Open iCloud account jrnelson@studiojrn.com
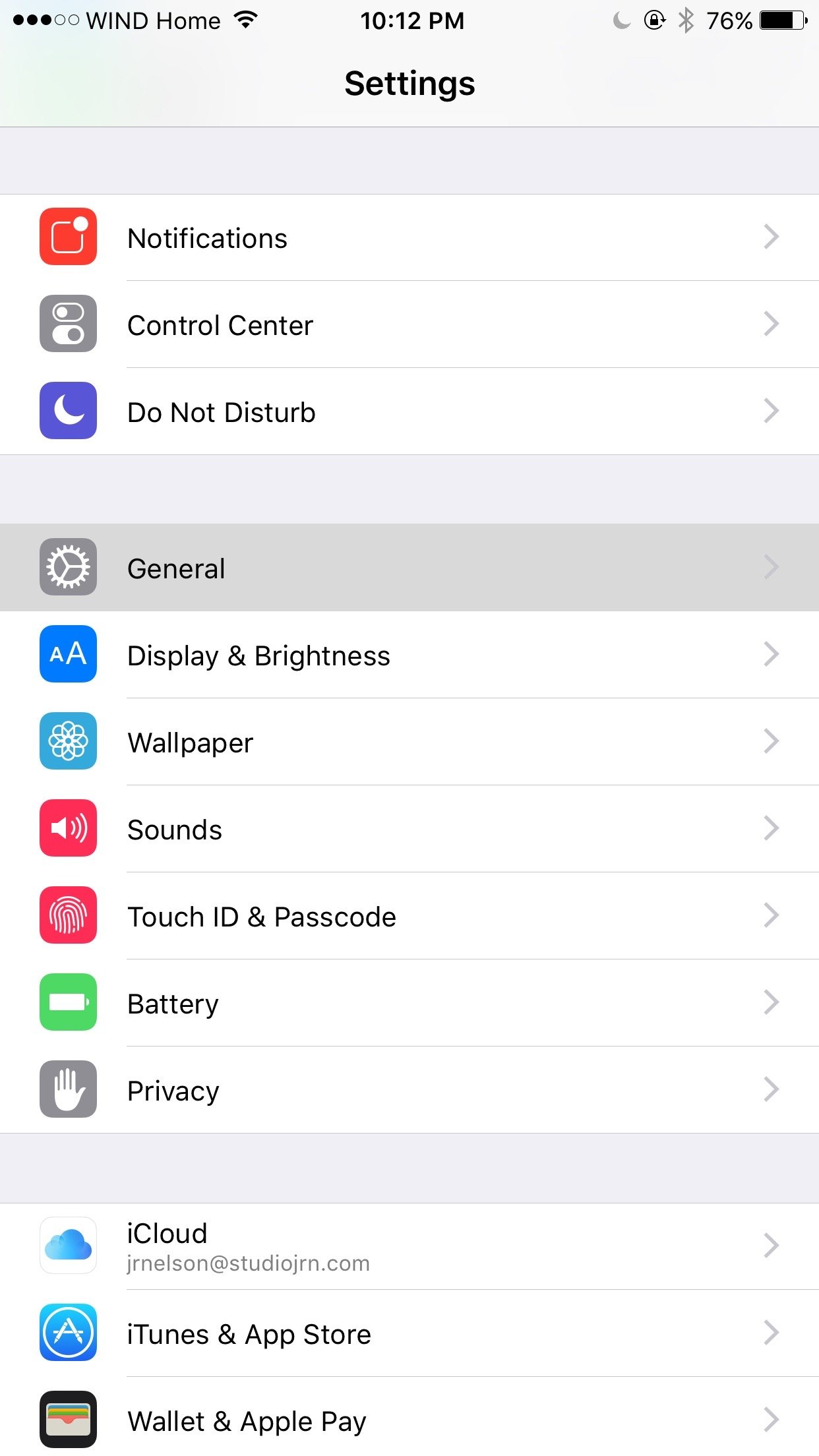Viewport: 819px width, 1456px height. [409, 1246]
